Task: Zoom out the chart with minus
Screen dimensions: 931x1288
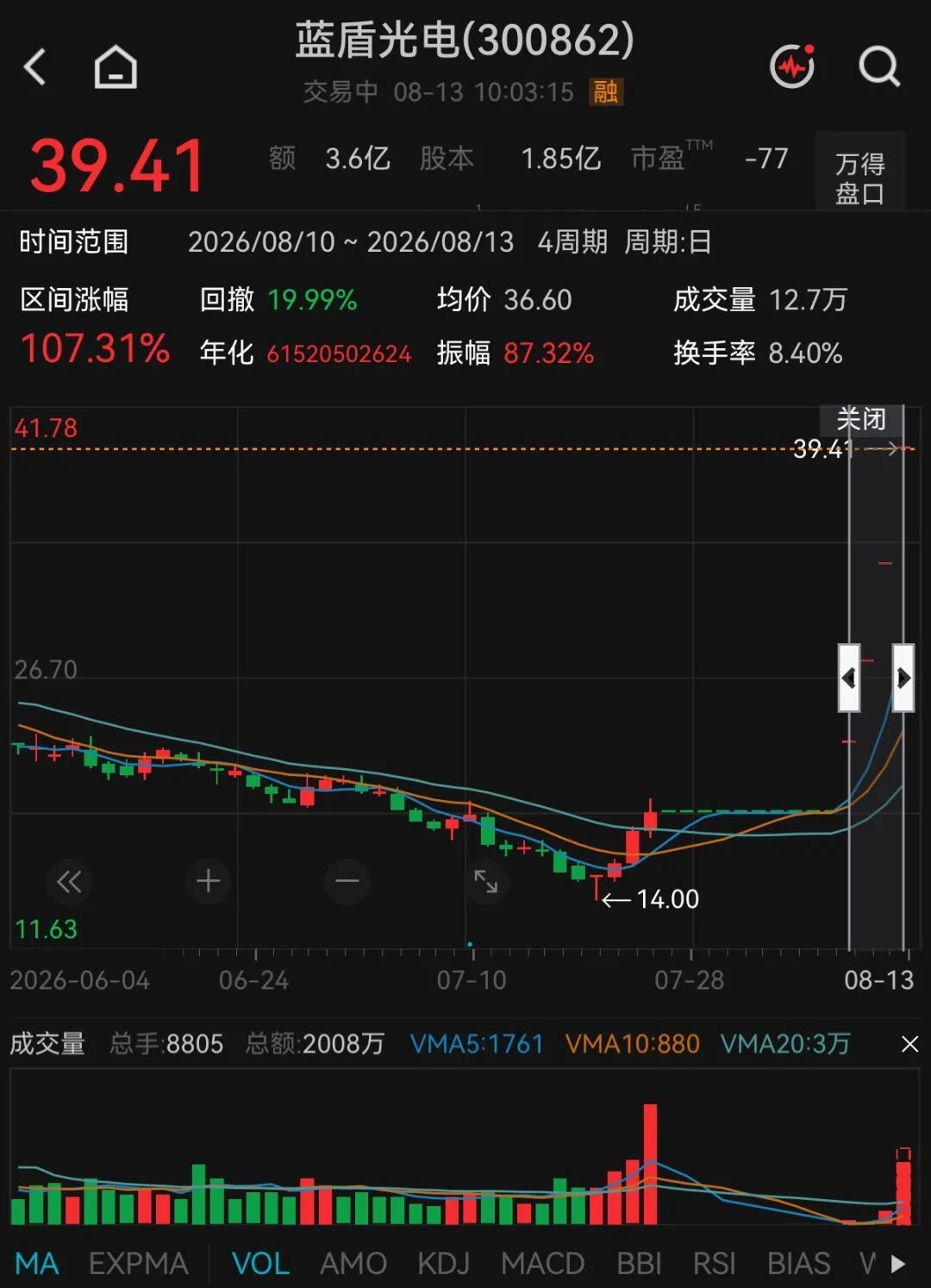Action: click(347, 881)
